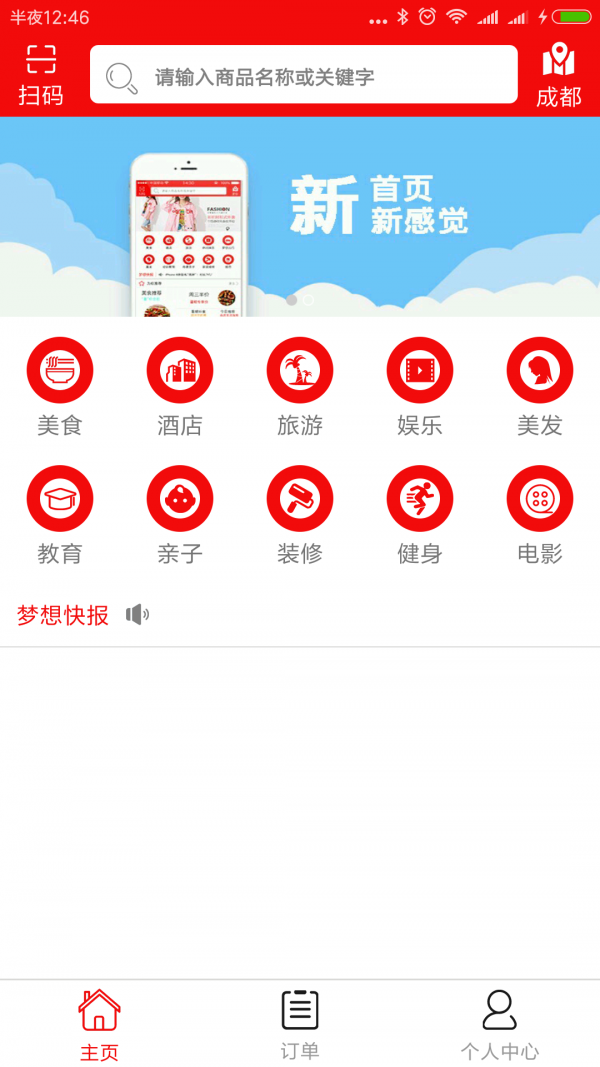600x1067 pixels.
Task: Browse the 电影 category
Action: [x=540, y=514]
